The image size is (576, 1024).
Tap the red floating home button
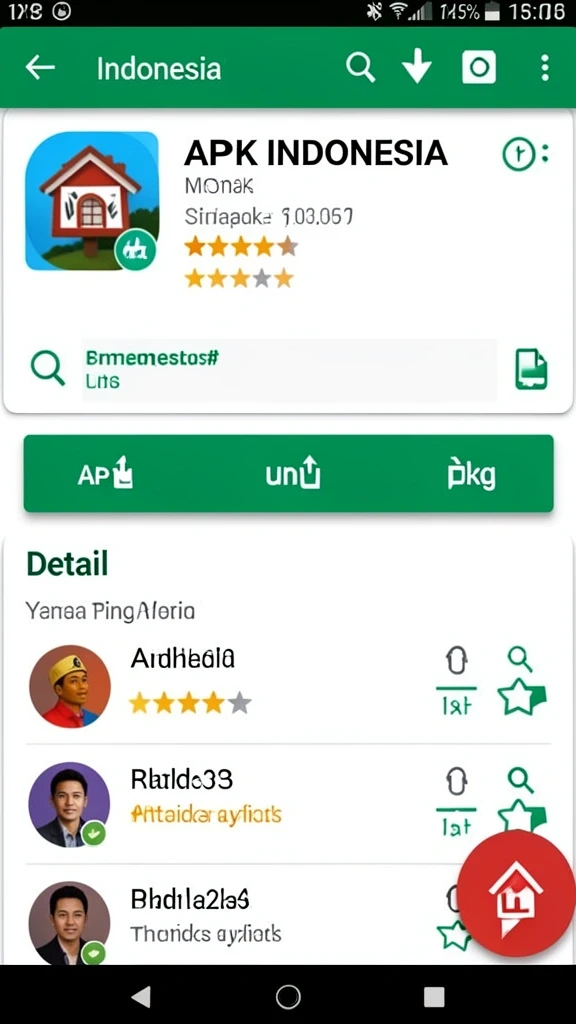click(x=515, y=893)
